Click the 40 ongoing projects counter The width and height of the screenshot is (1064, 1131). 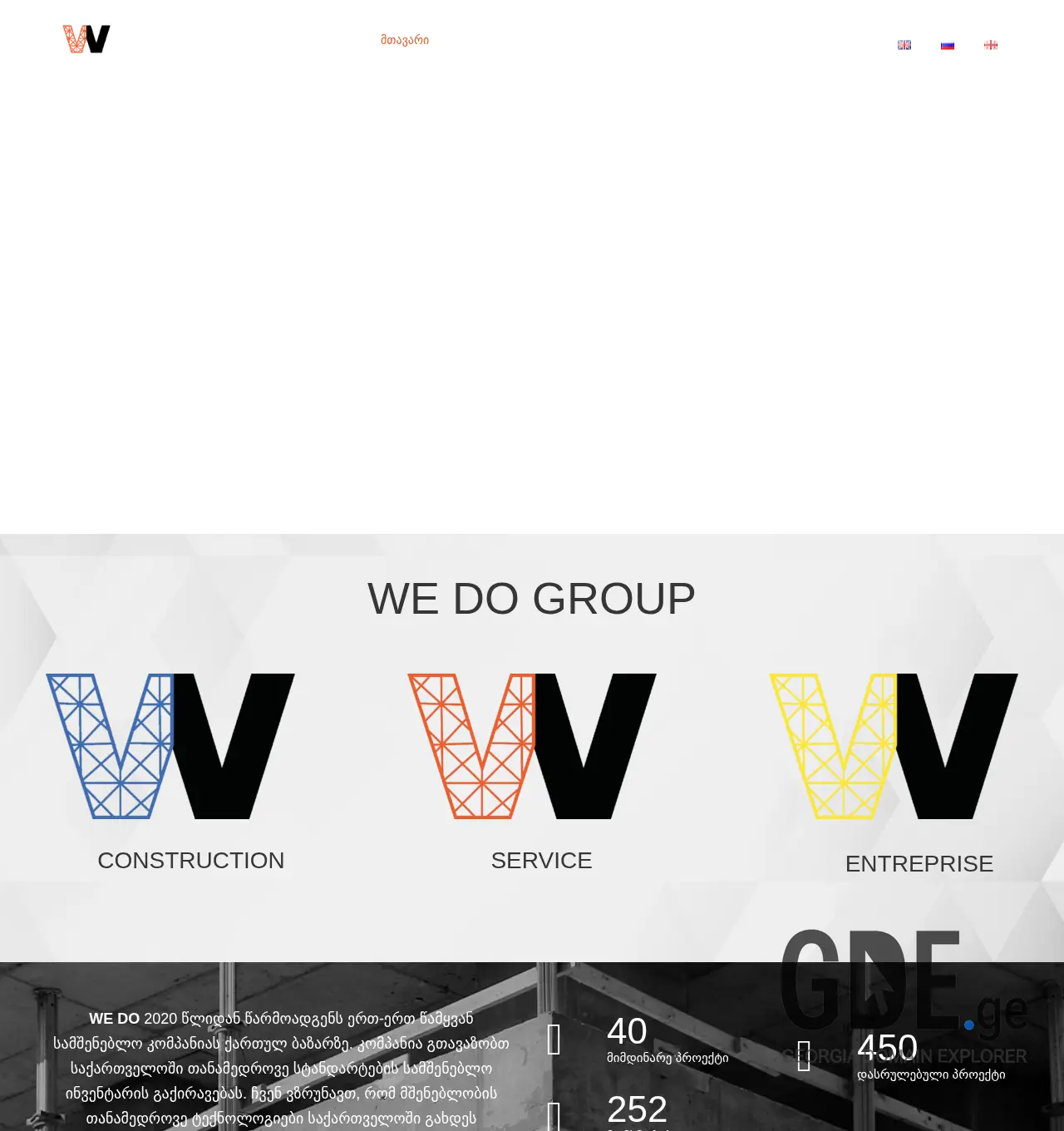point(627,1031)
